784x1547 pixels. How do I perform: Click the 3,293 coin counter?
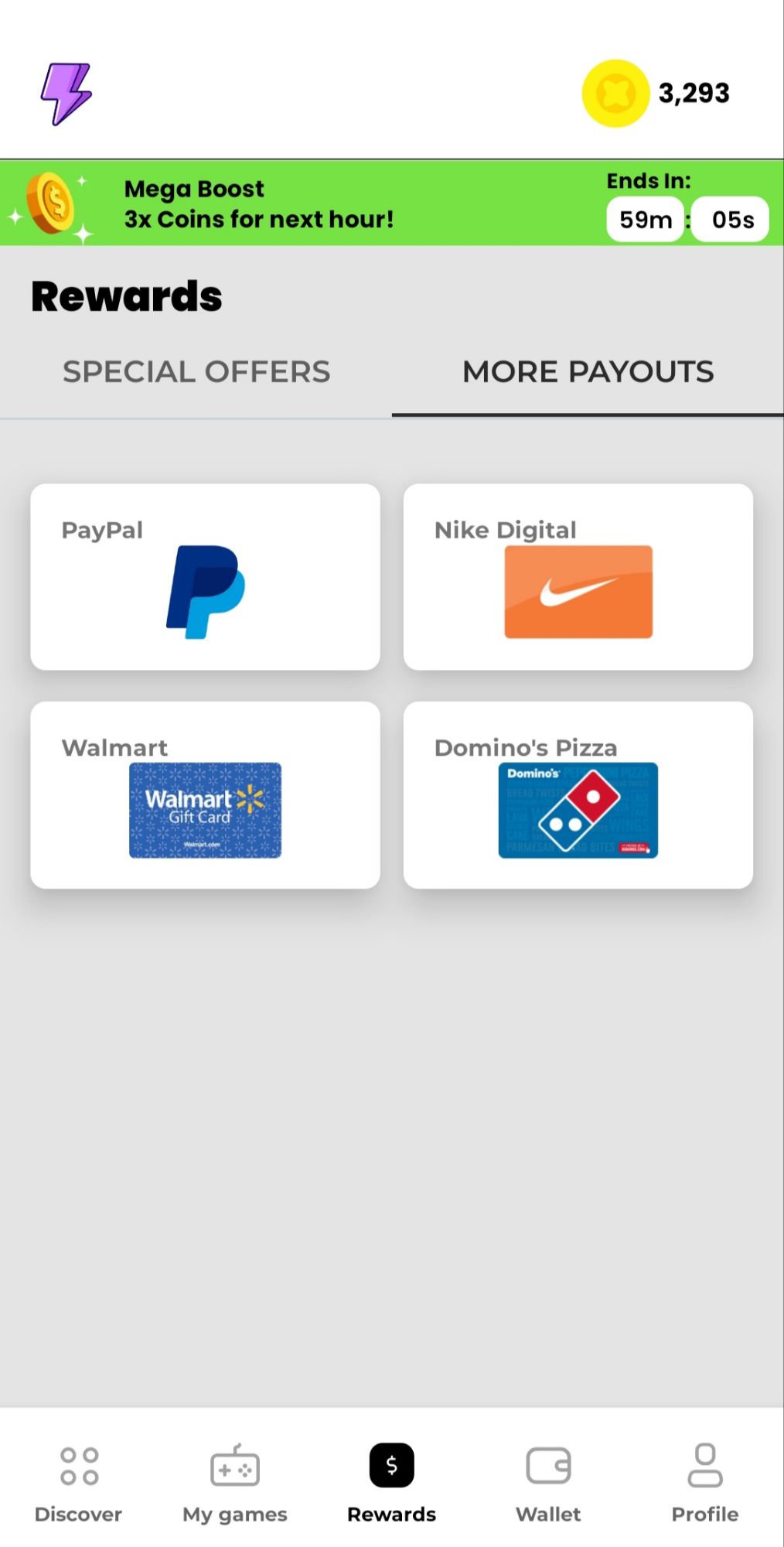pyautogui.click(x=694, y=92)
